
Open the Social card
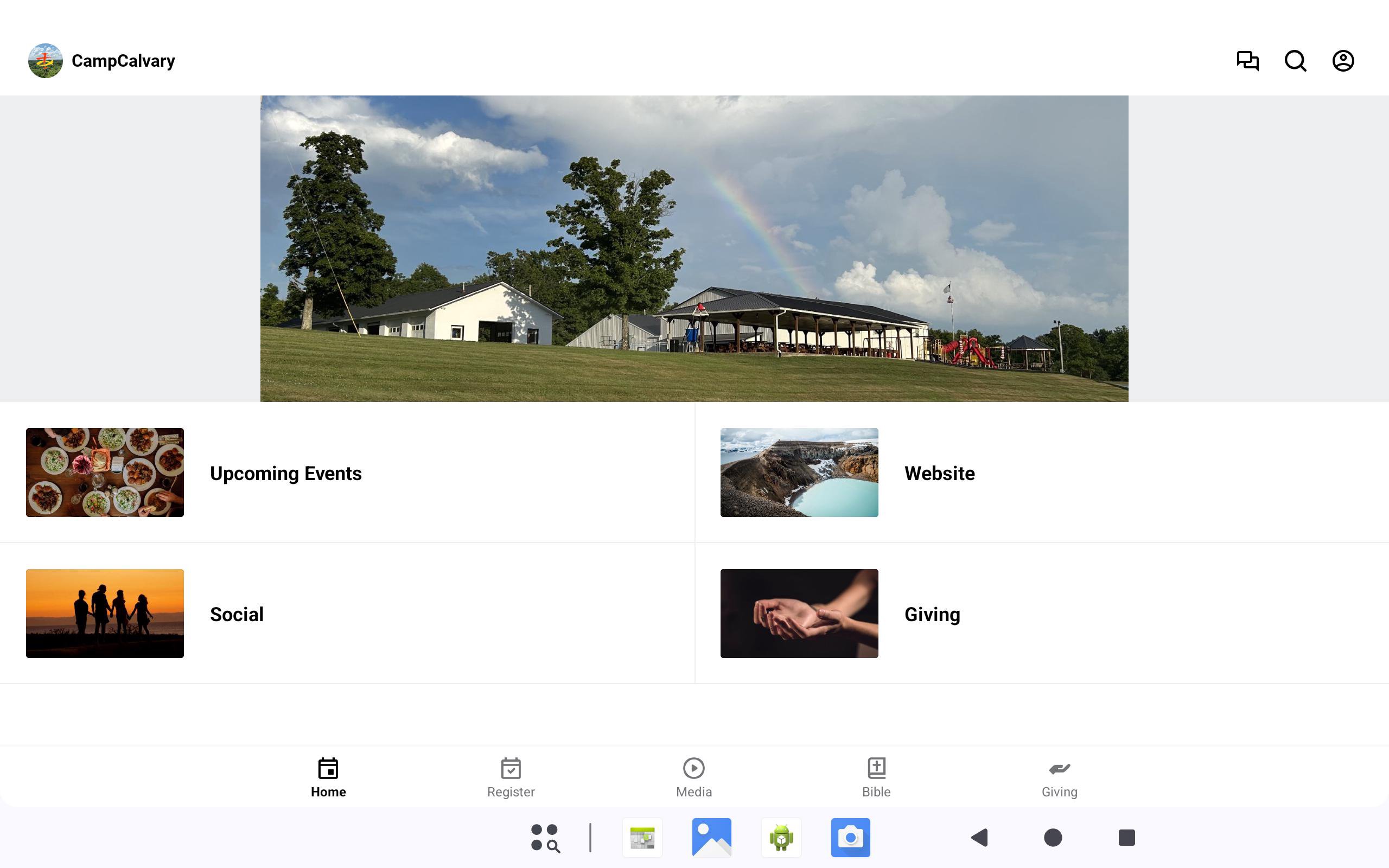pos(347,613)
